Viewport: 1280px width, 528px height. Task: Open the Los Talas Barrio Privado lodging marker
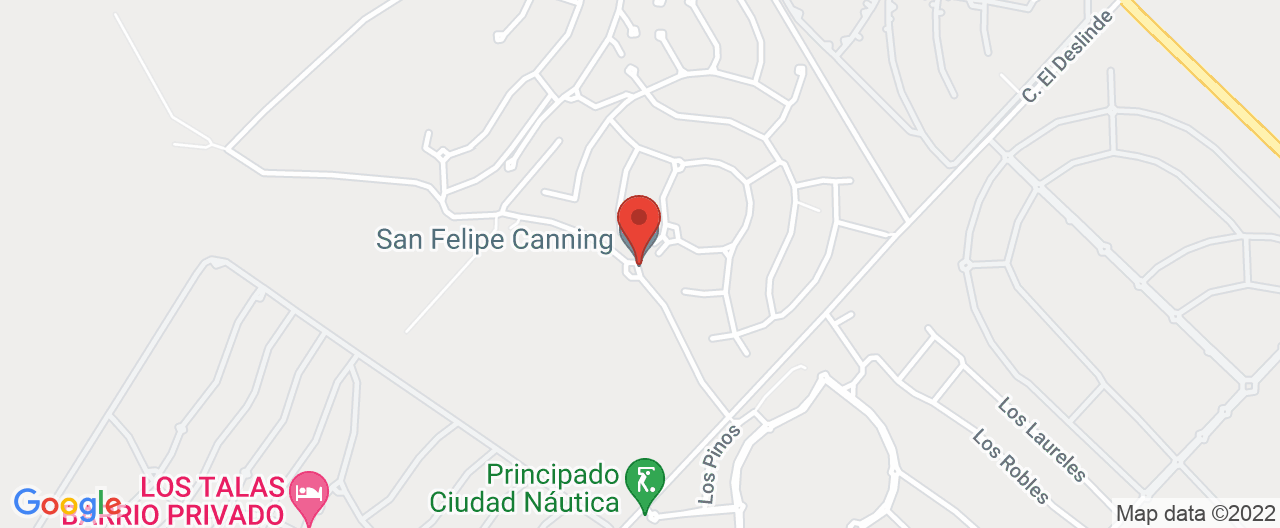[x=309, y=492]
